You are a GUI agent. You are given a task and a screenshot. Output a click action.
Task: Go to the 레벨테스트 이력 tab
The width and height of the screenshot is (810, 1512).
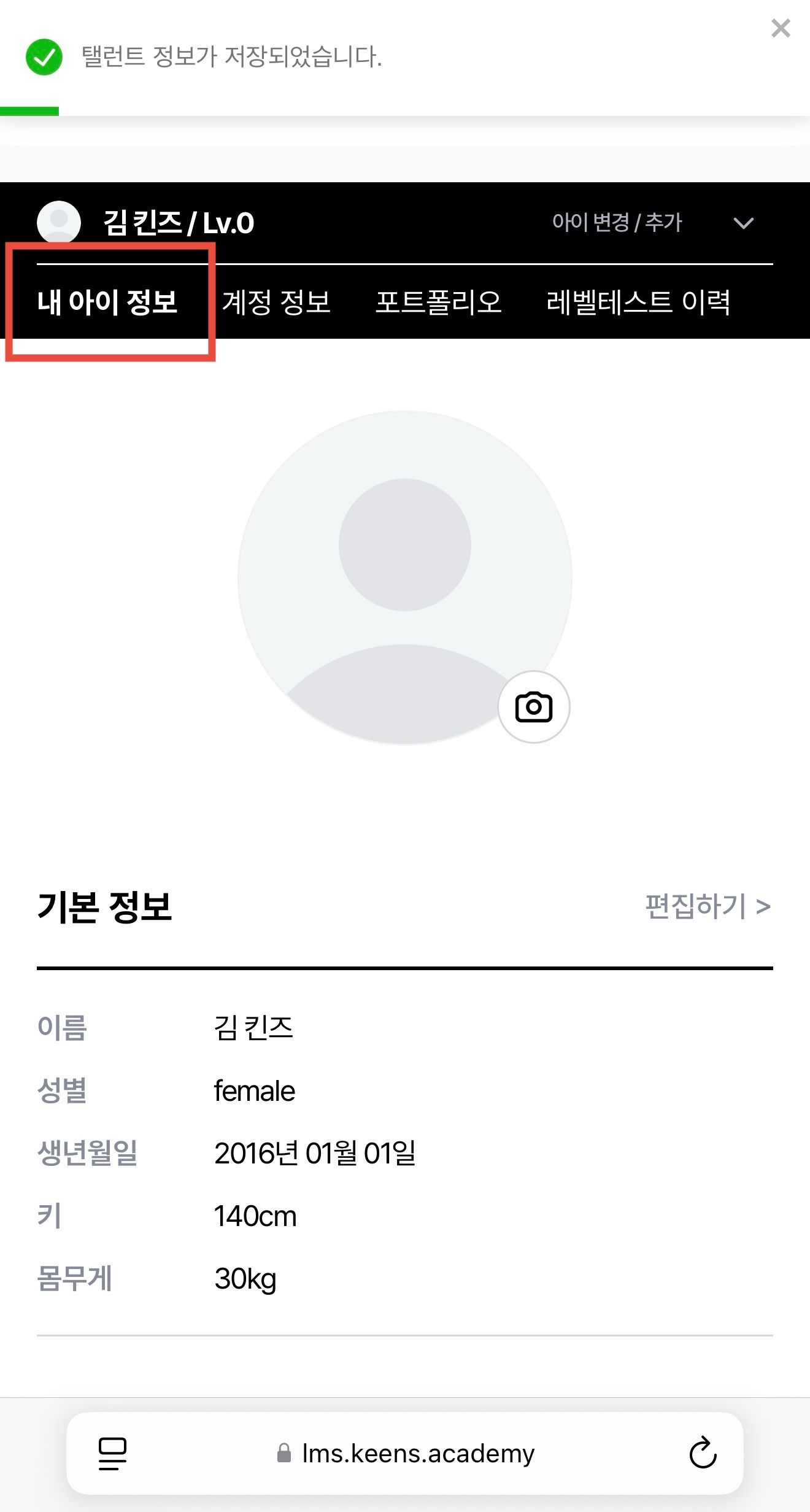tap(638, 302)
